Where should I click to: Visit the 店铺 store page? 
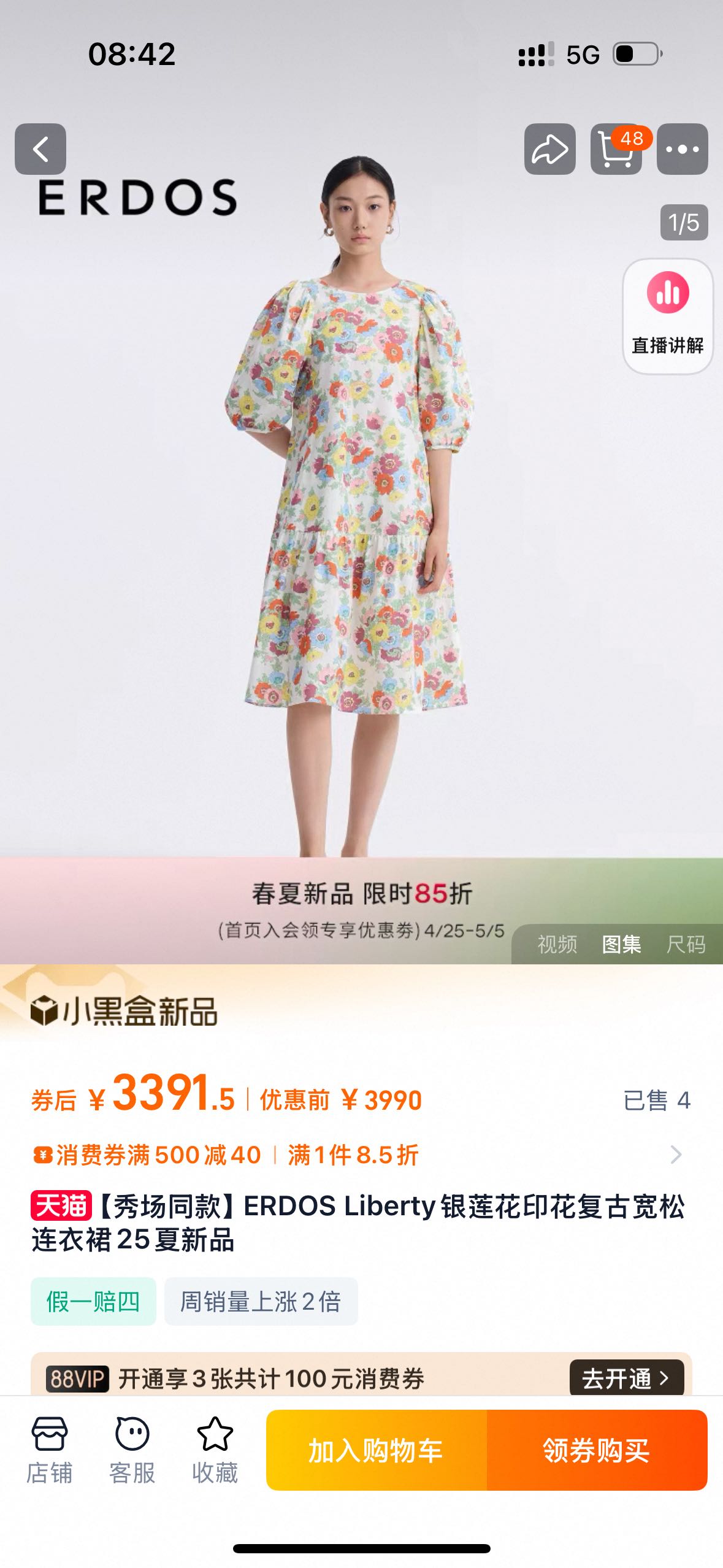[49, 1450]
